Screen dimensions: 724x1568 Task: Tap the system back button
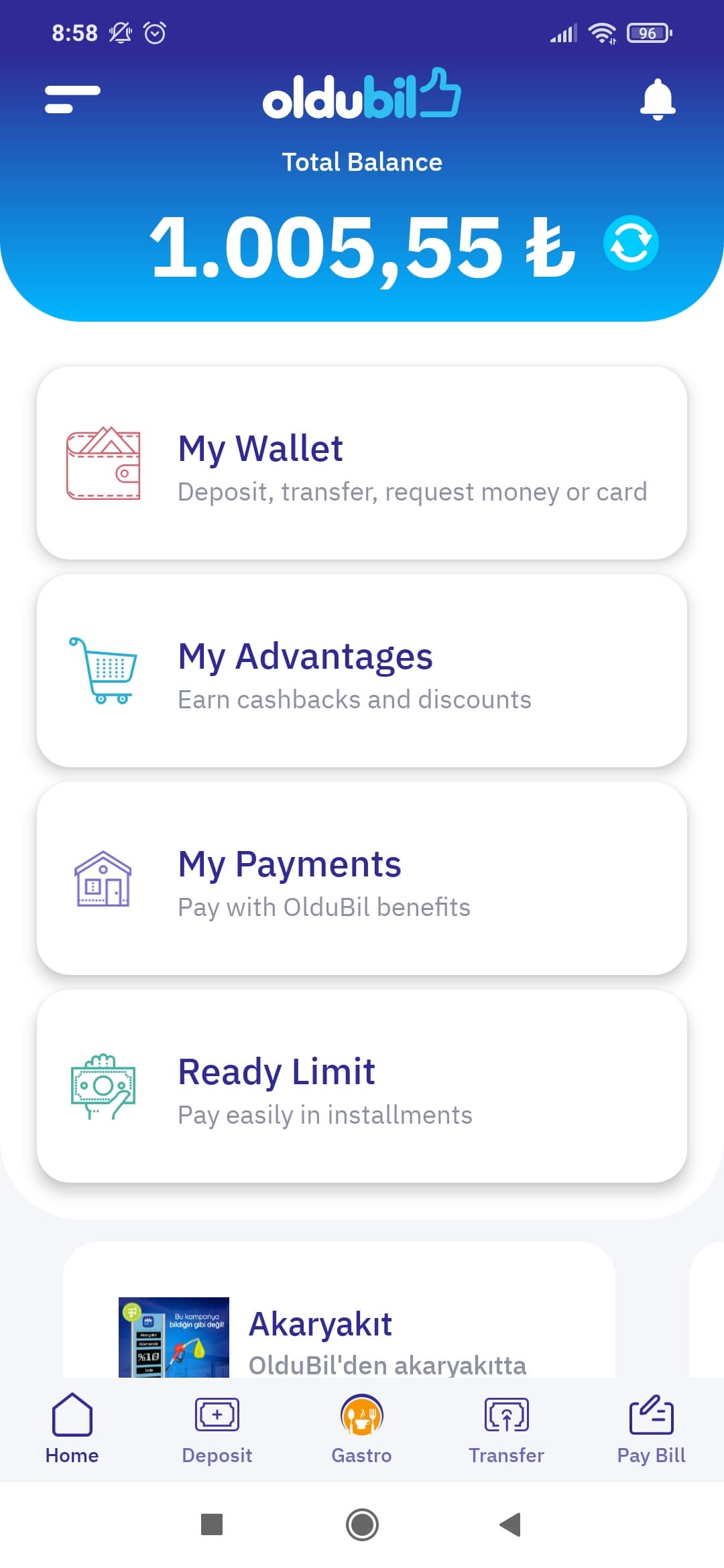511,1524
